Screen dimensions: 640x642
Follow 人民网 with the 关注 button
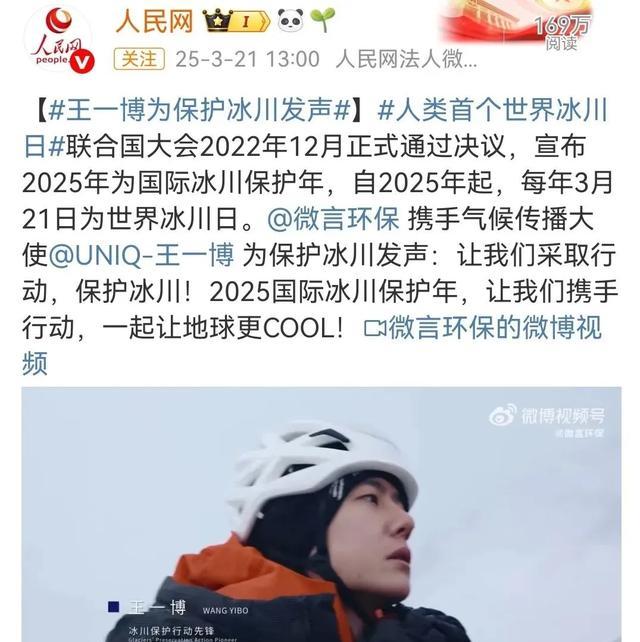click(x=138, y=60)
